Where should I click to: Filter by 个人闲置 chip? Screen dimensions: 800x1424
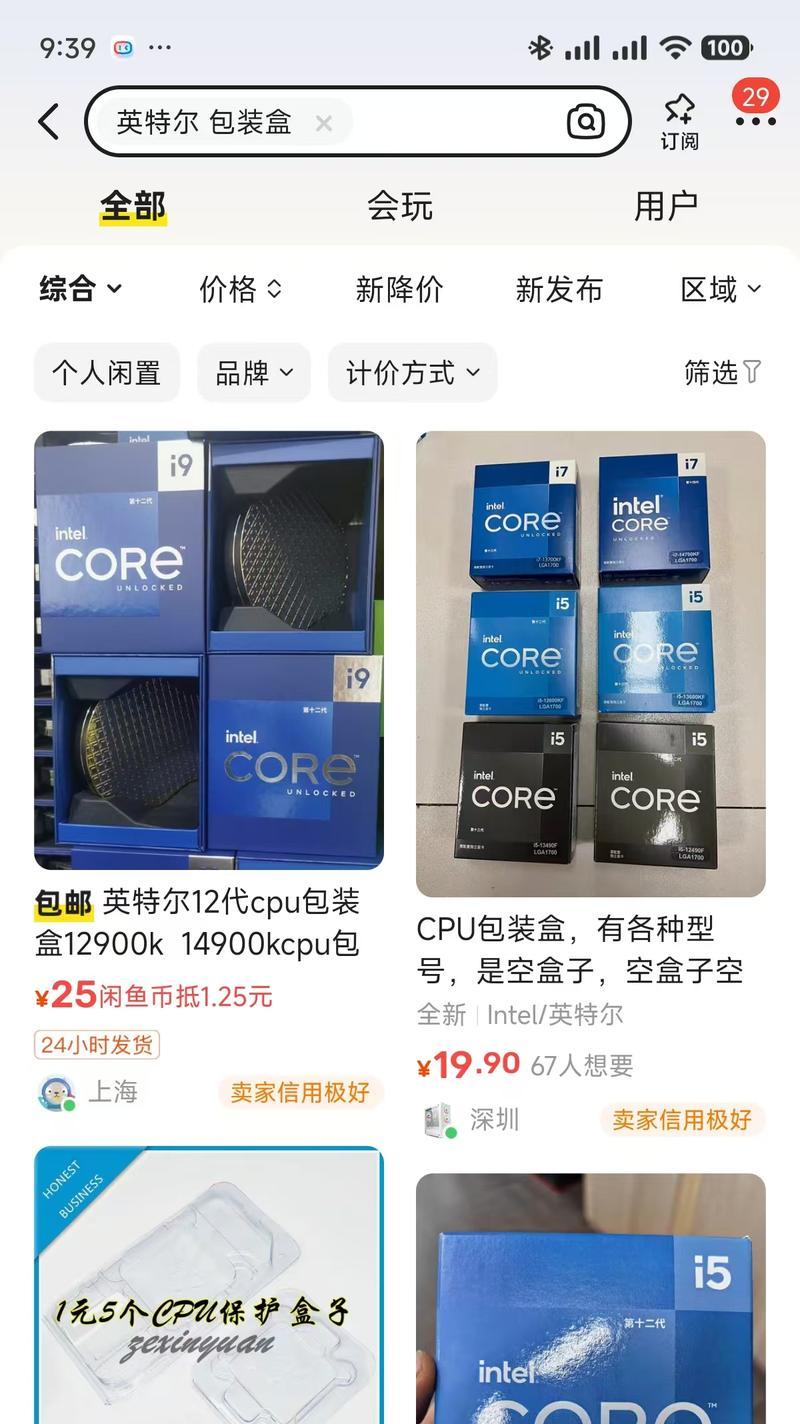107,373
